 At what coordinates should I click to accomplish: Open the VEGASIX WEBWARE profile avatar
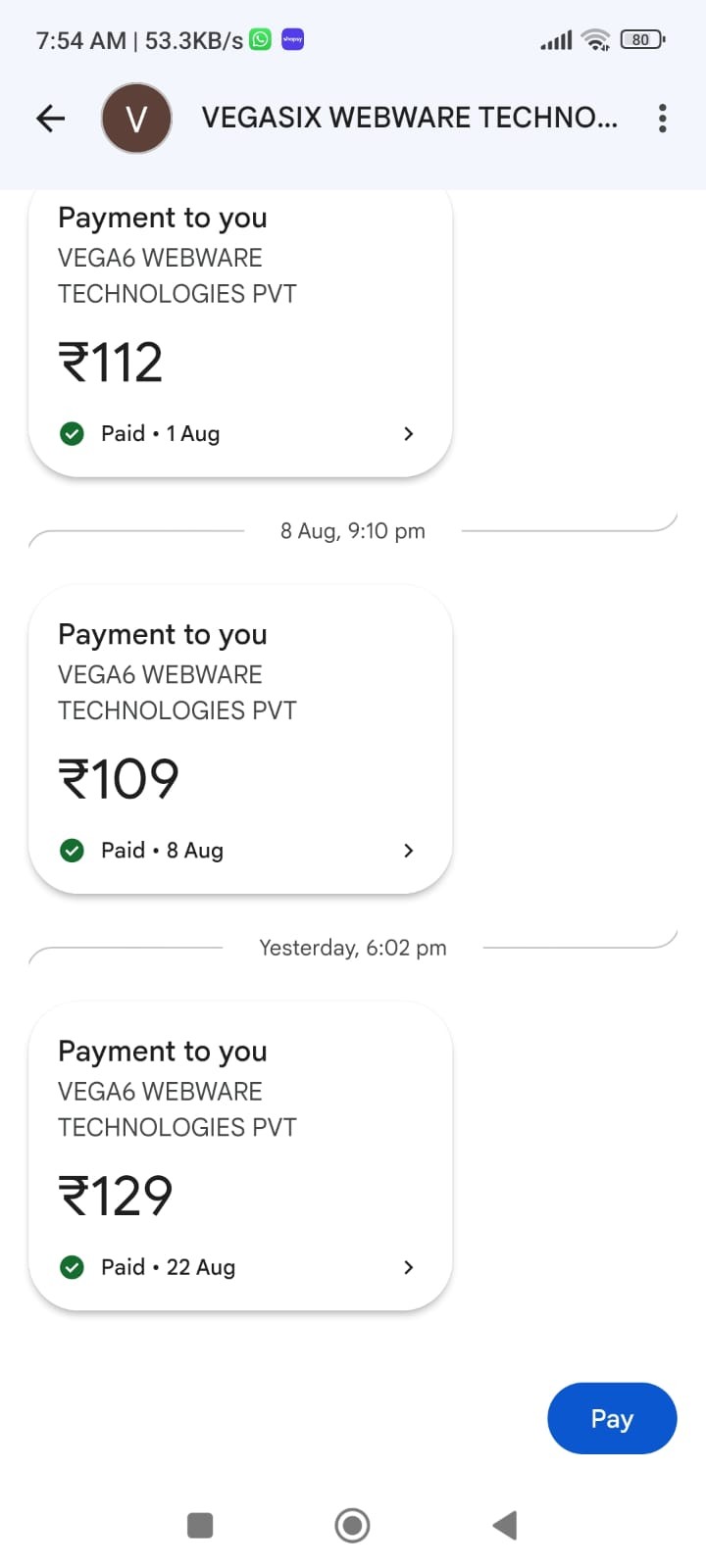pyautogui.click(x=136, y=119)
